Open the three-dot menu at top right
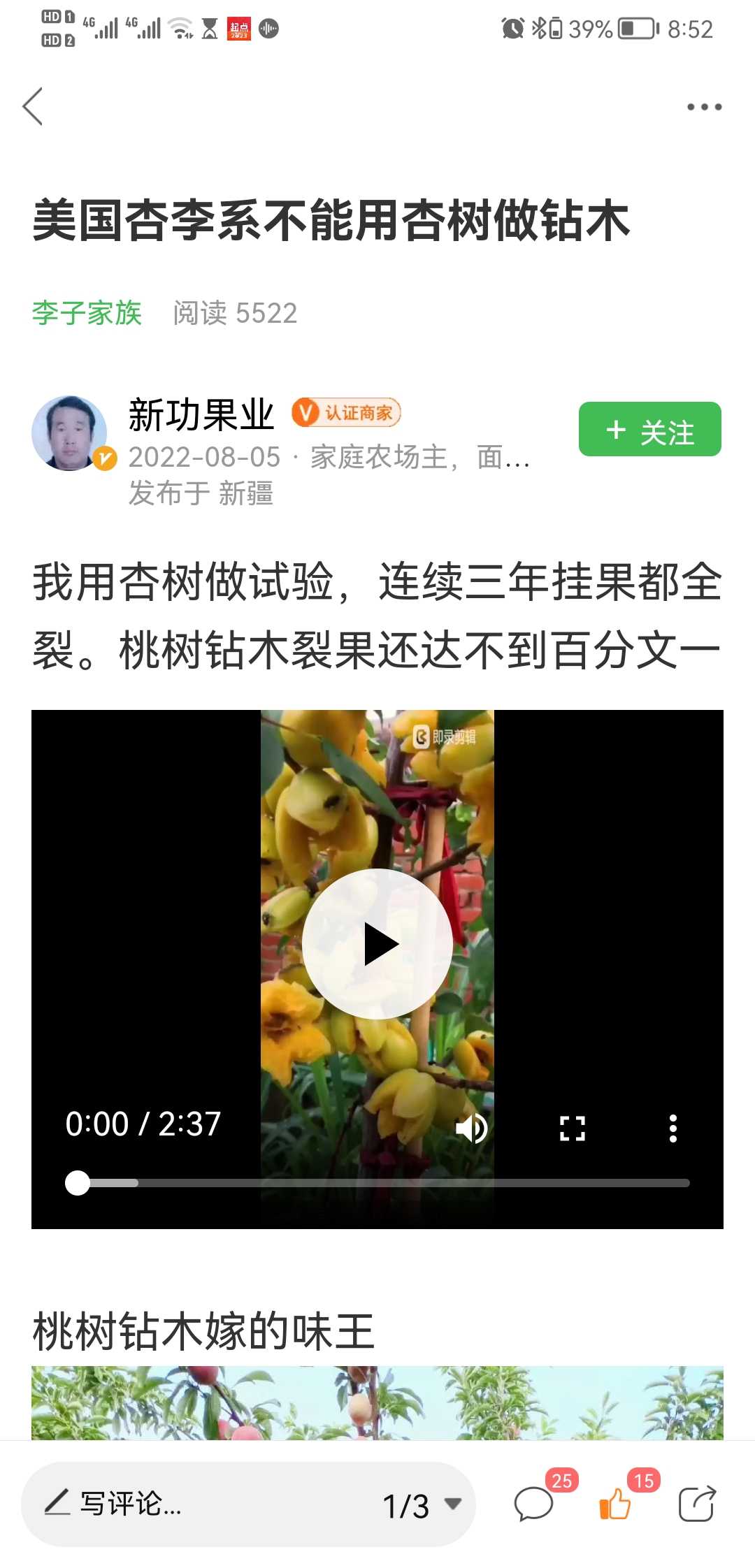The image size is (755, 1568). click(x=704, y=107)
